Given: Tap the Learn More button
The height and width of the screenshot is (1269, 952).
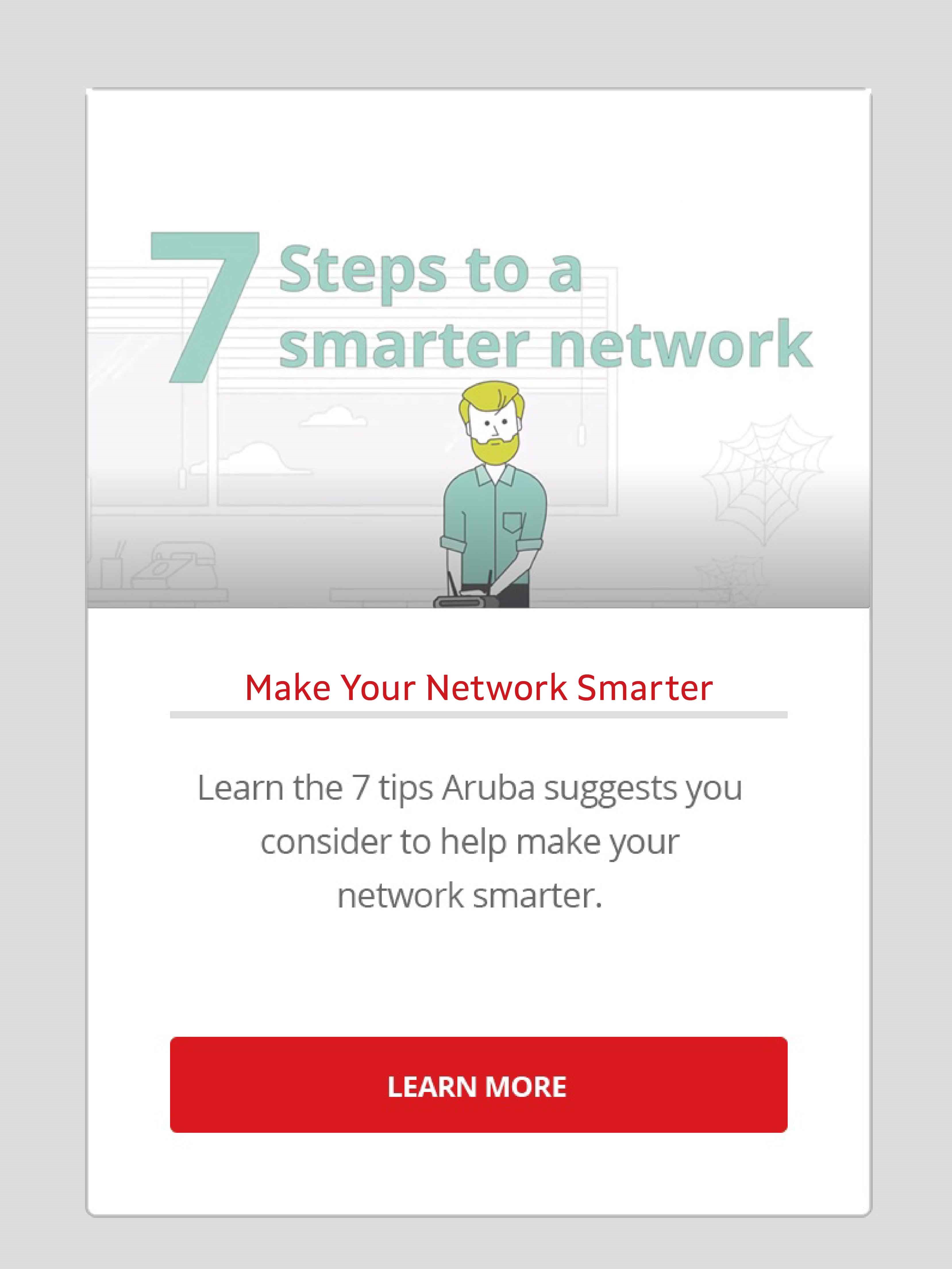Looking at the screenshot, I should (x=478, y=1085).
